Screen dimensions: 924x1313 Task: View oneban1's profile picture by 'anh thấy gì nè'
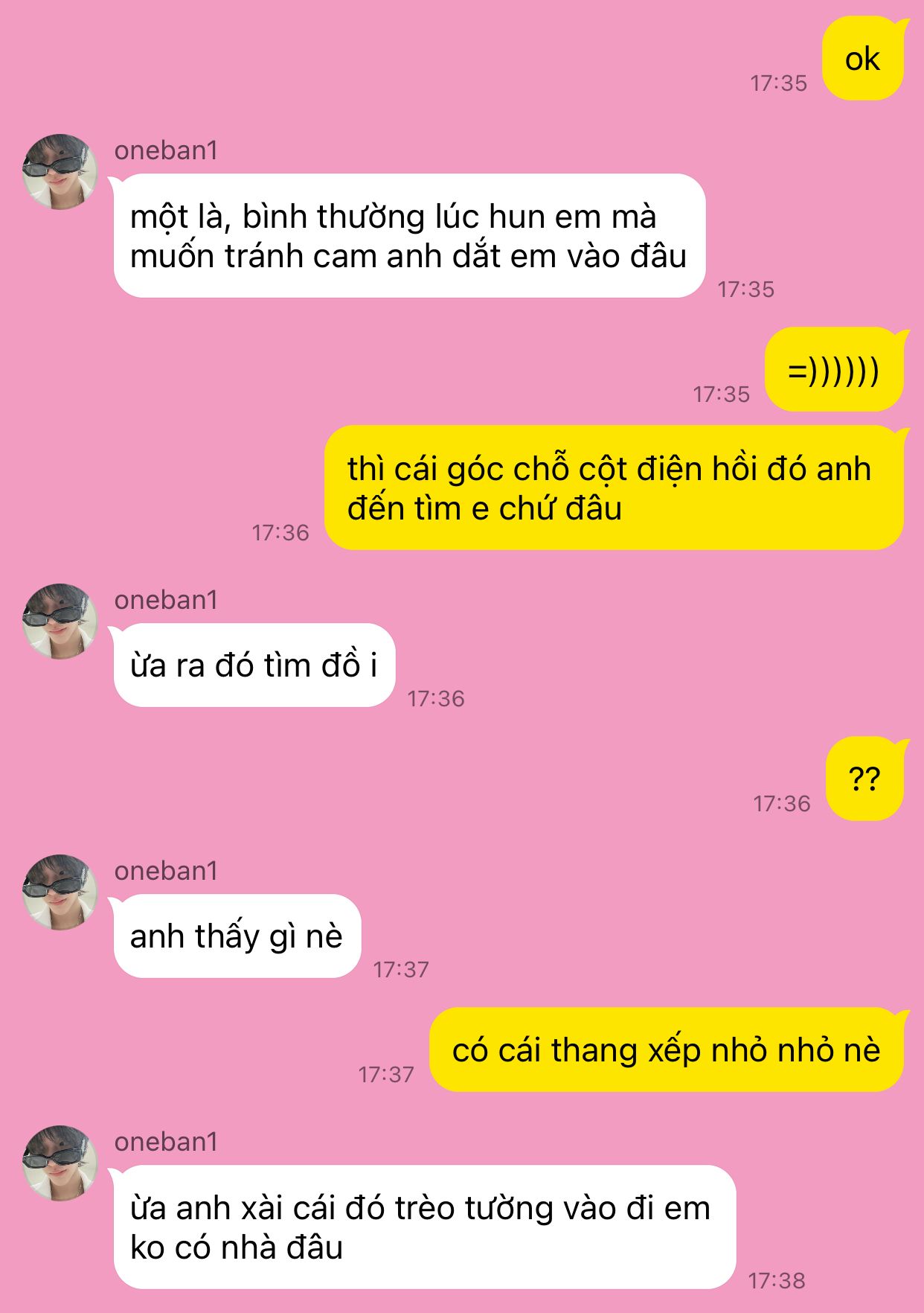click(60, 892)
